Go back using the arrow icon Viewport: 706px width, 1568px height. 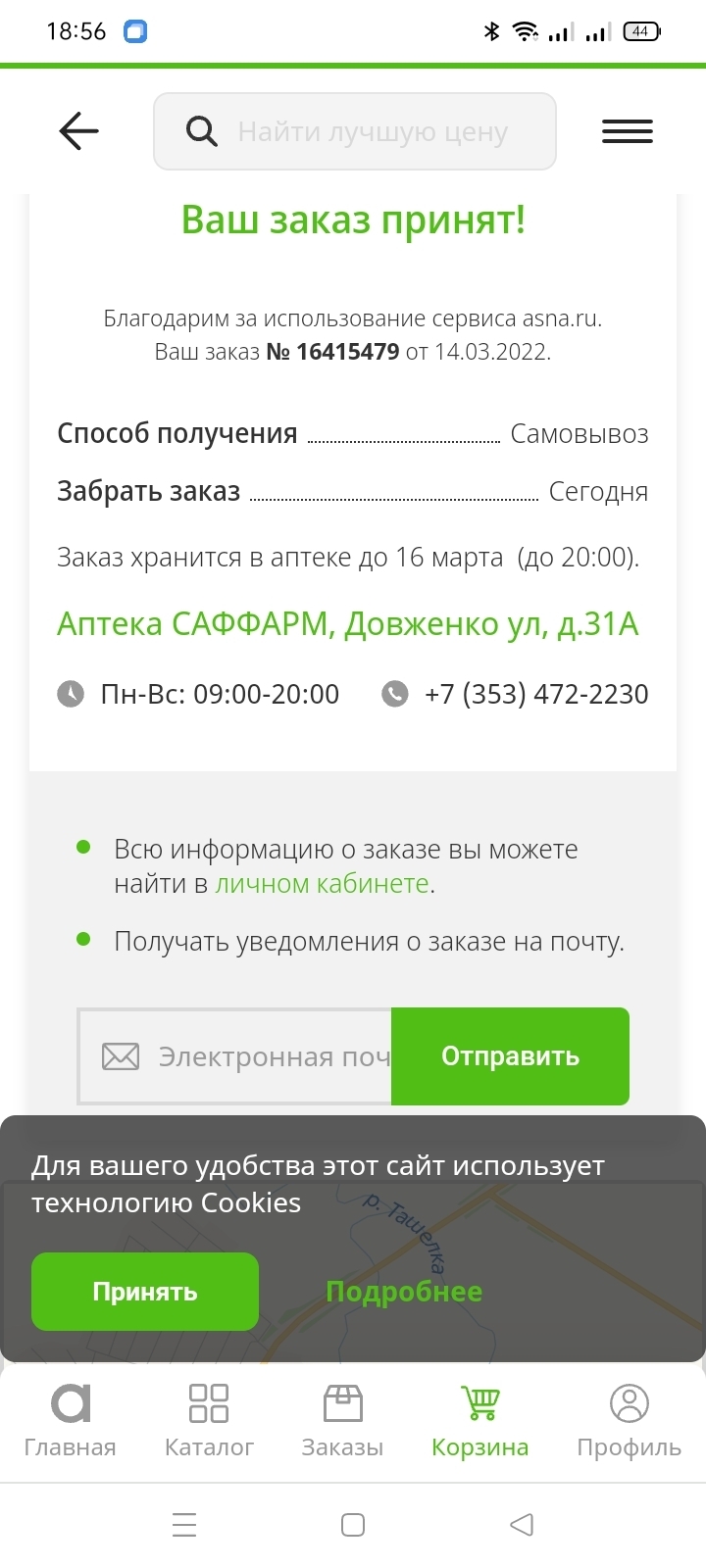click(78, 131)
